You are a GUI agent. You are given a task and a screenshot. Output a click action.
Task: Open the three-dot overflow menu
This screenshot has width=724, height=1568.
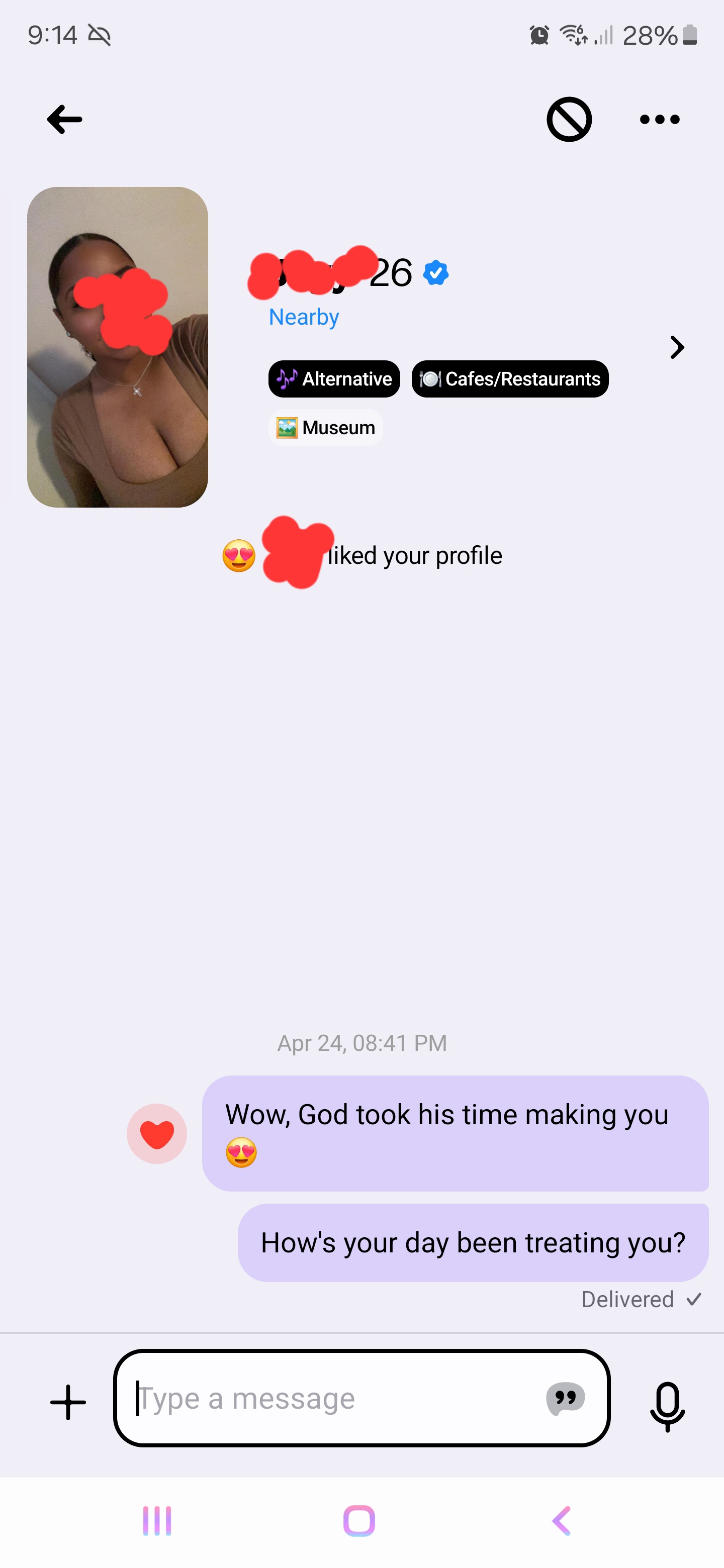[660, 119]
